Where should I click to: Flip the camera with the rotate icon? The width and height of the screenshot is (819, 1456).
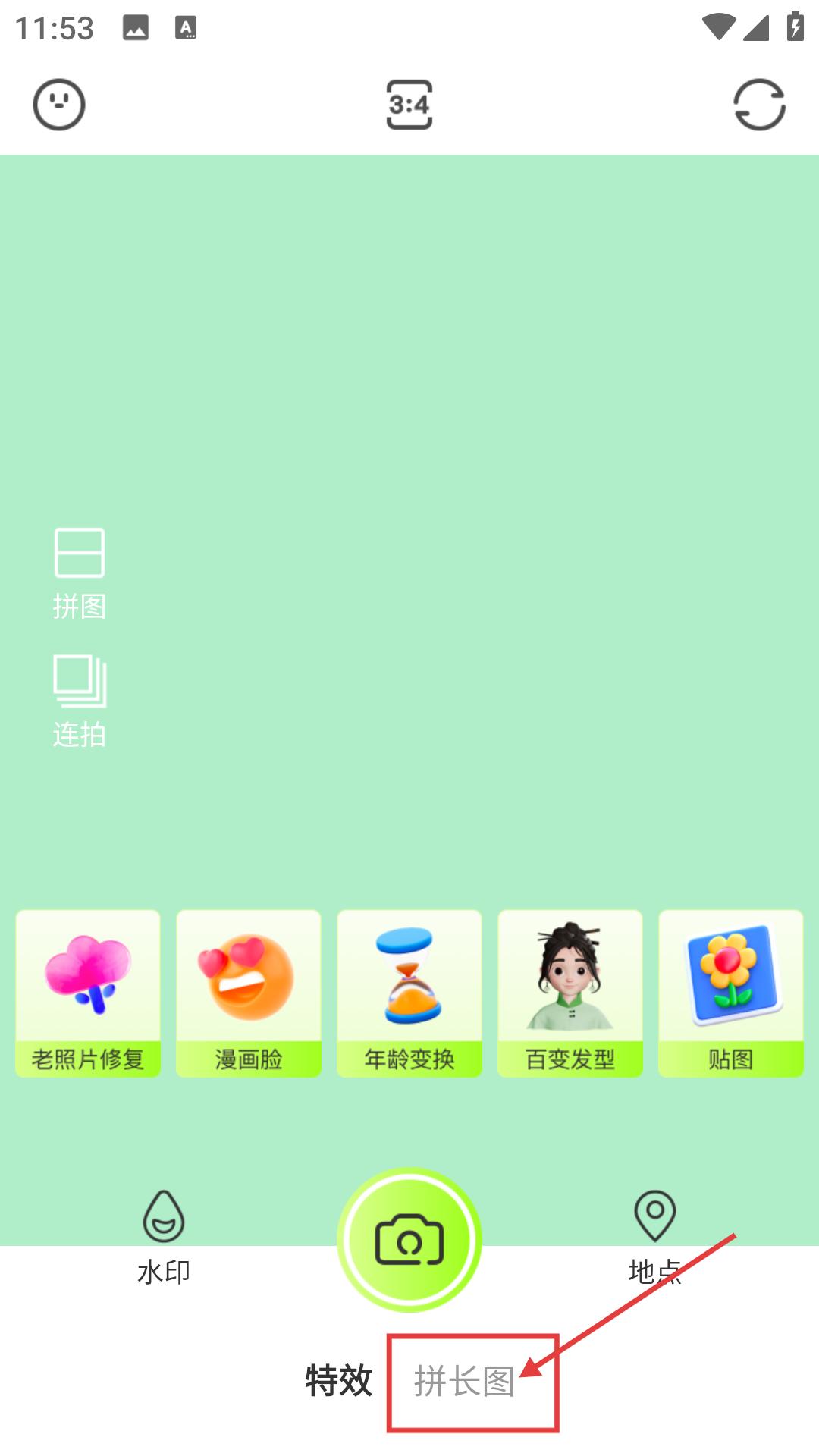click(x=759, y=105)
